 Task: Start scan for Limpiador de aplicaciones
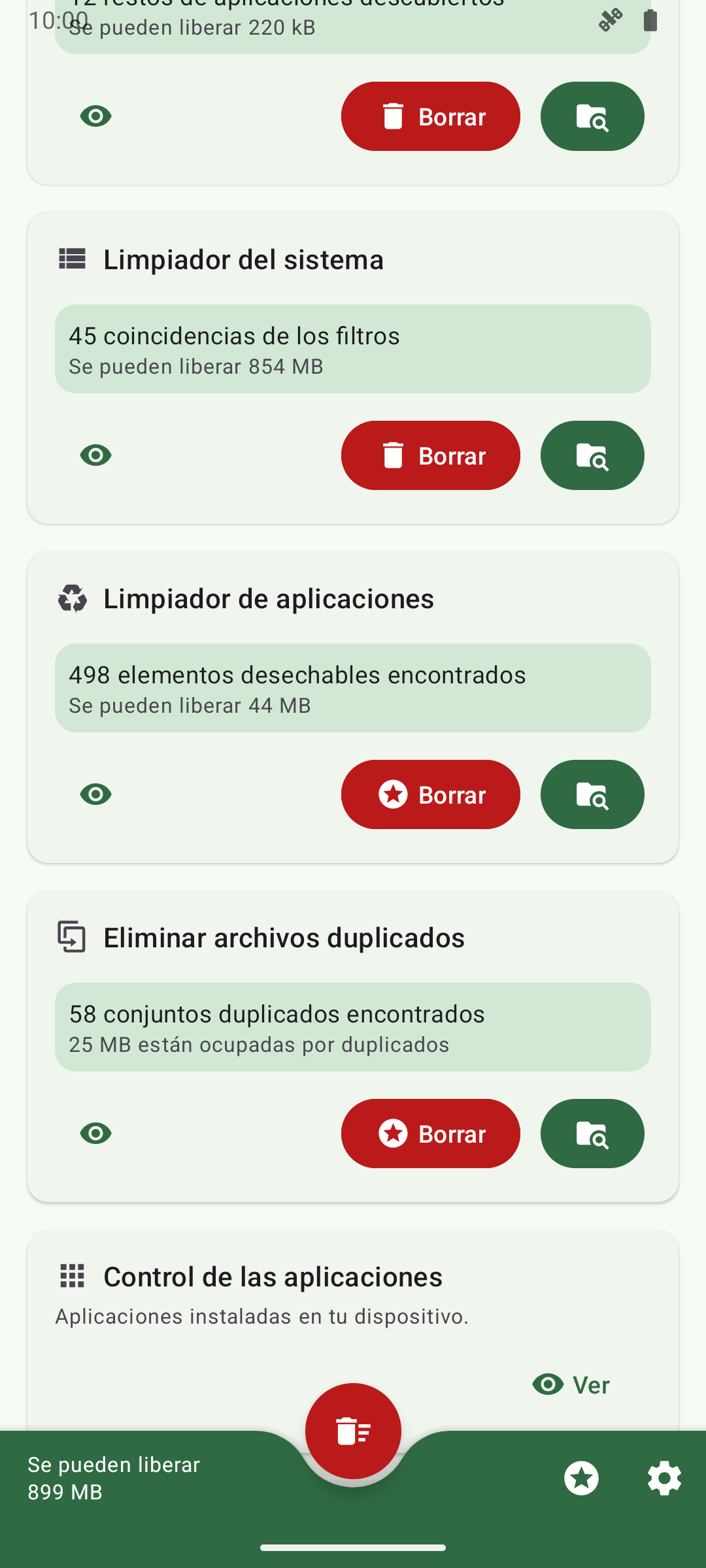[592, 794]
